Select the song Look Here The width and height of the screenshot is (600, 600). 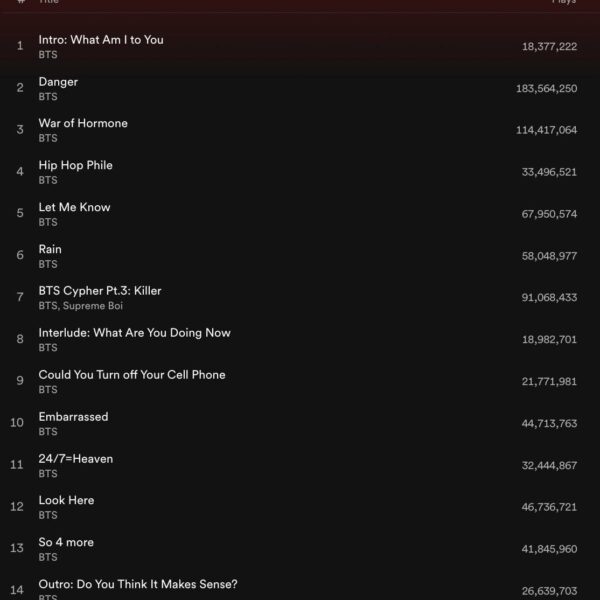pos(66,500)
